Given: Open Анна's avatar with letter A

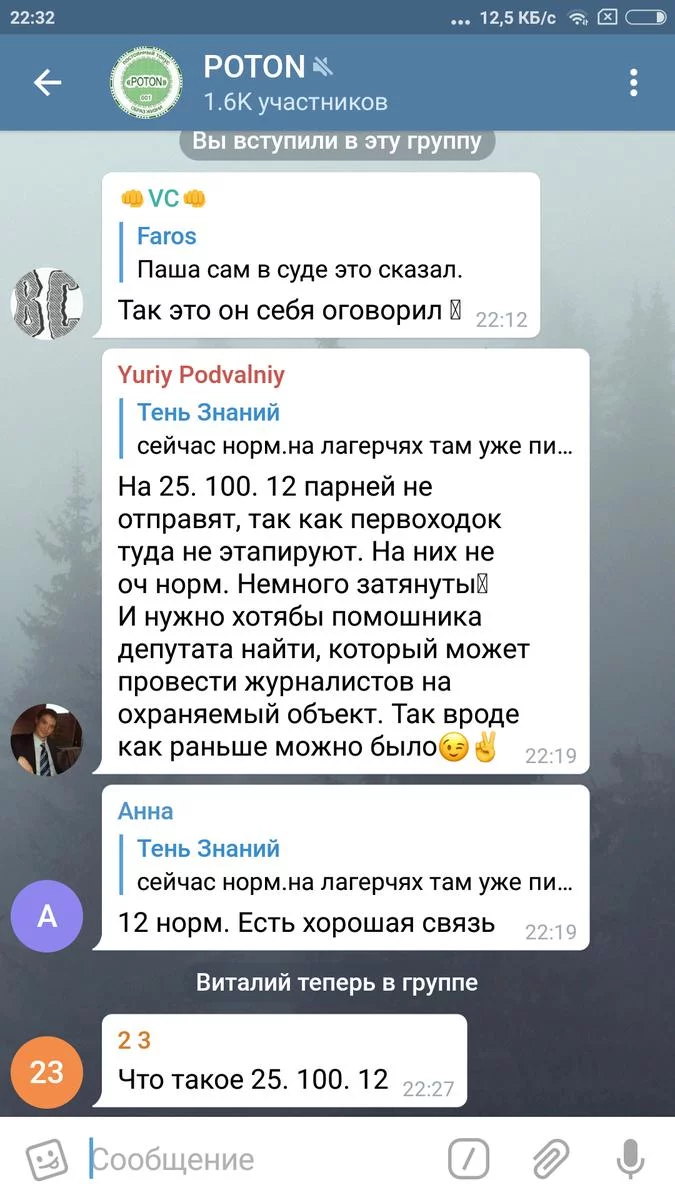Looking at the screenshot, I should click(x=47, y=916).
